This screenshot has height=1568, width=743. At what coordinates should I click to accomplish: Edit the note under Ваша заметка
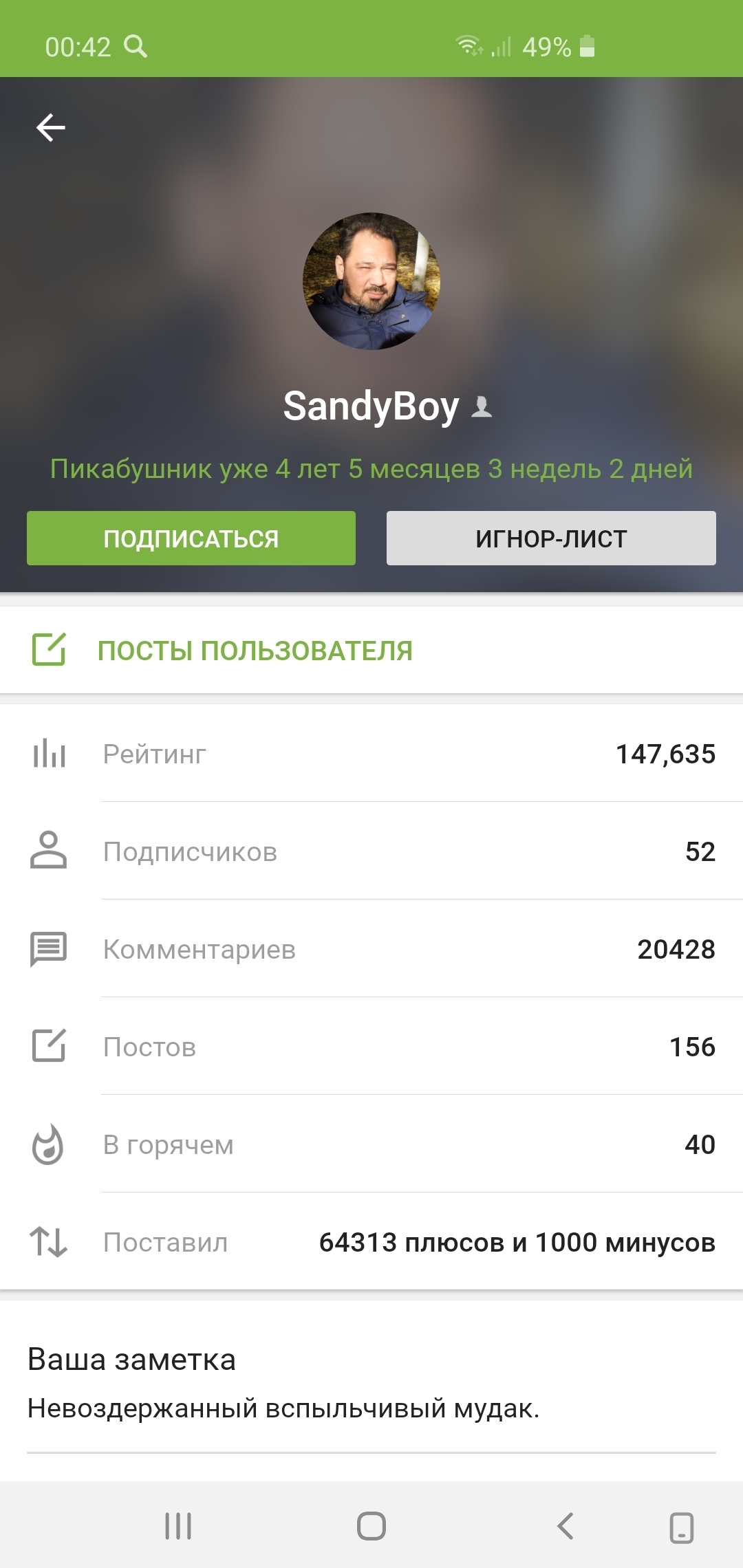(x=283, y=1408)
